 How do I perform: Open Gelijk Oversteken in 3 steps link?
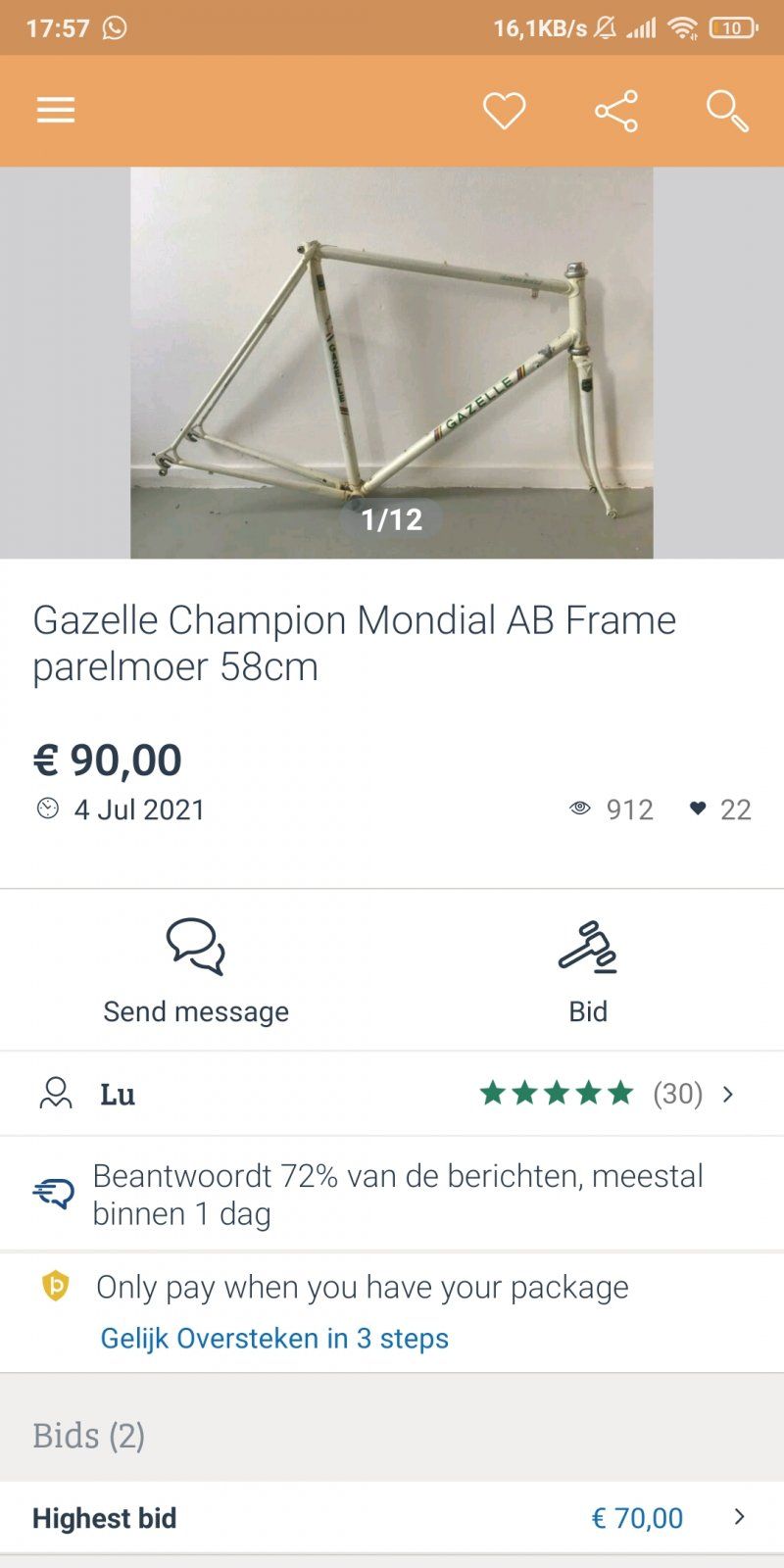click(274, 1339)
